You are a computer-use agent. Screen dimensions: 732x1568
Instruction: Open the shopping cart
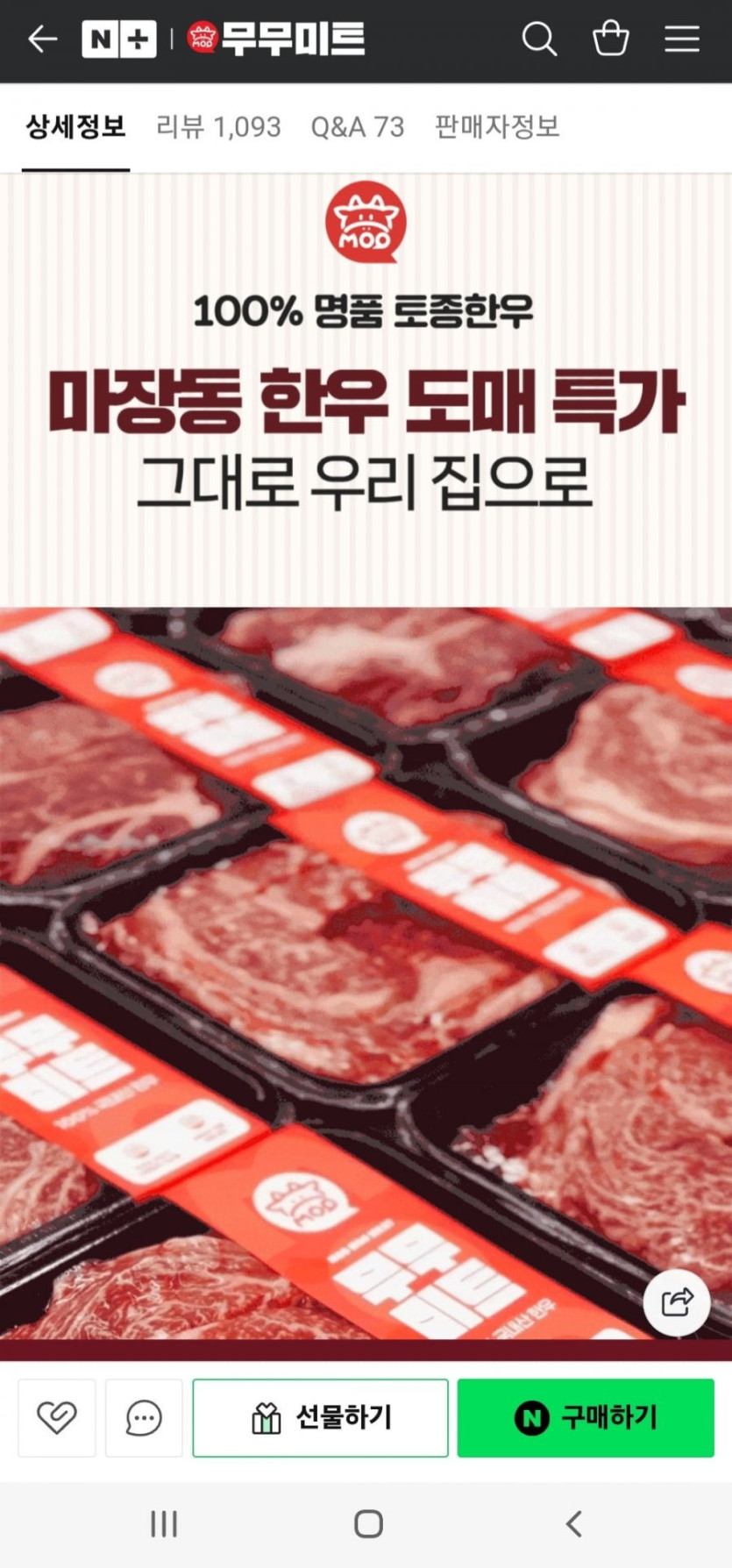(x=611, y=39)
